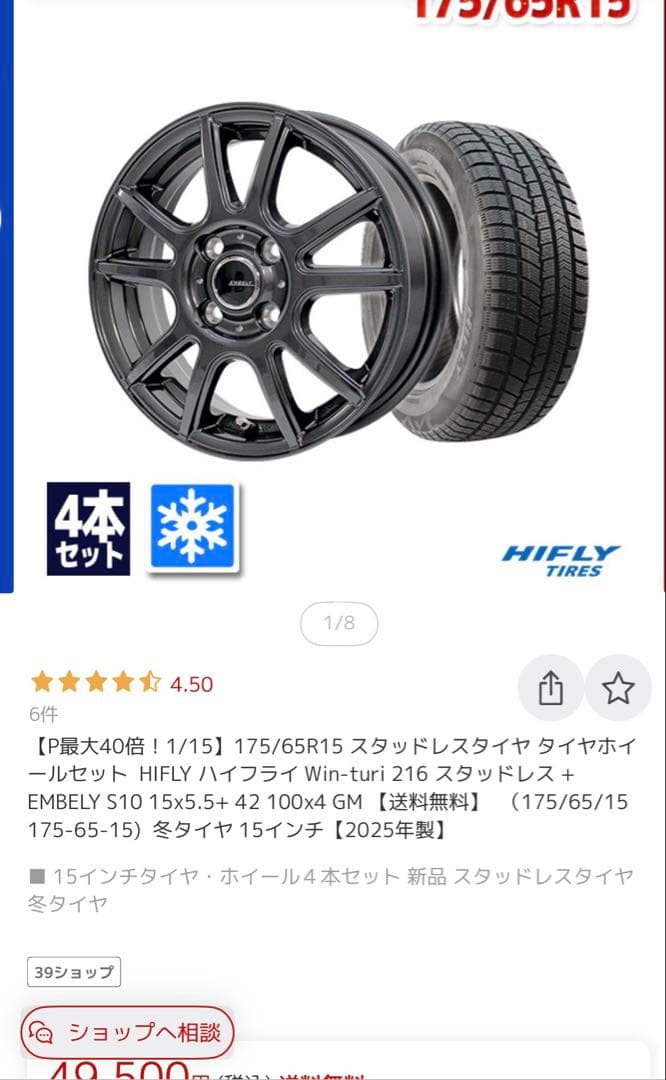
Task: Open the 39ショップ tag
Action: 74,972
